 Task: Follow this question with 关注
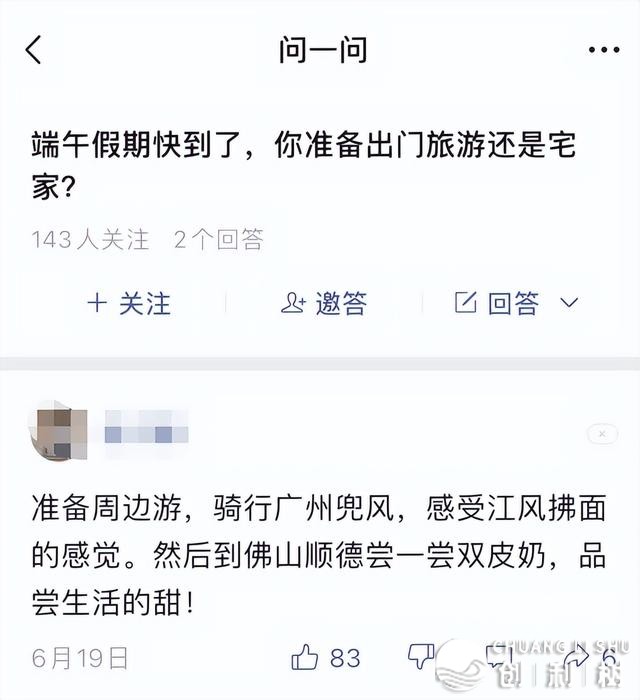[129, 303]
